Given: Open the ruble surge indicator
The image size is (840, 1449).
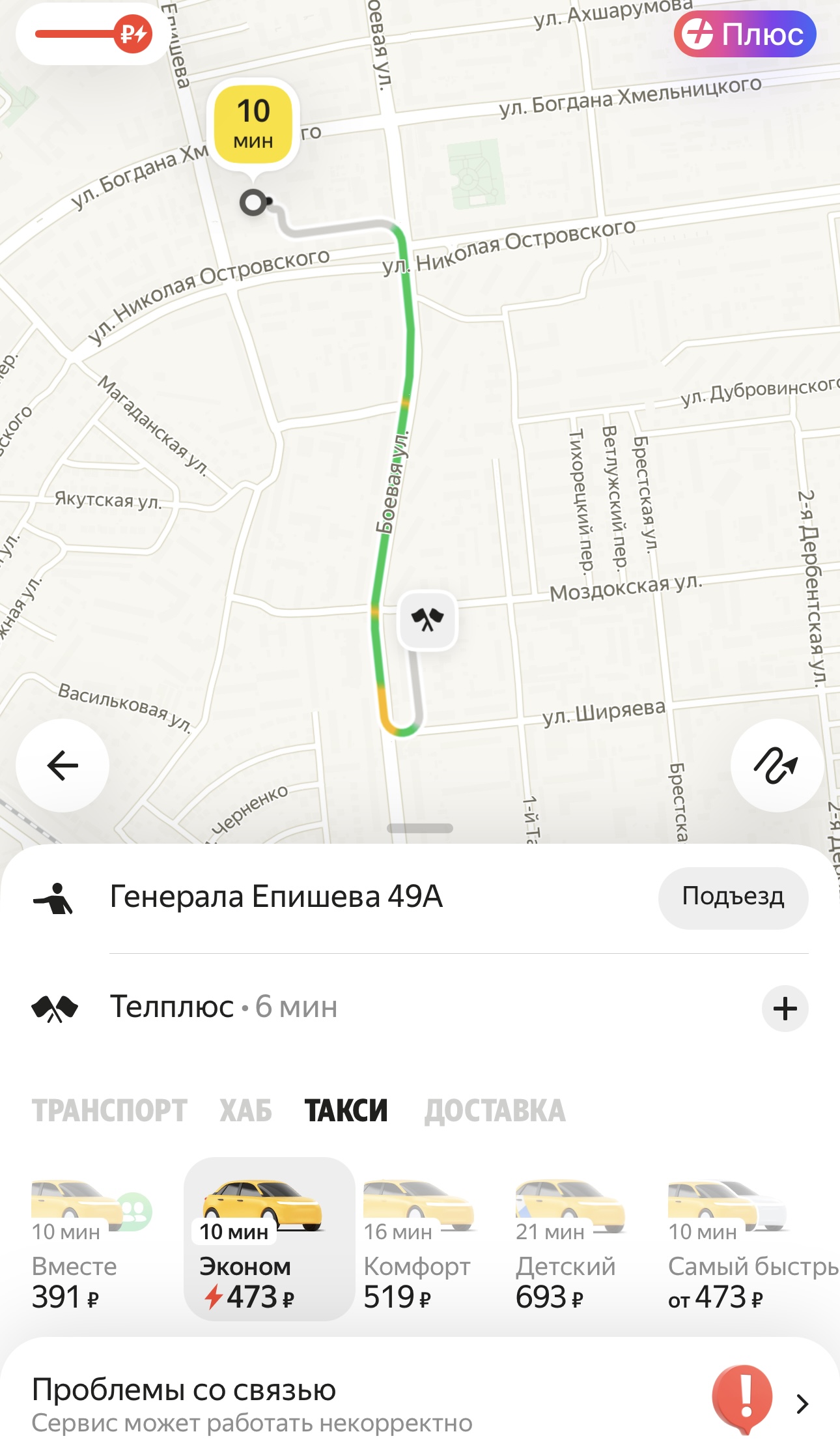Looking at the screenshot, I should (x=92, y=34).
